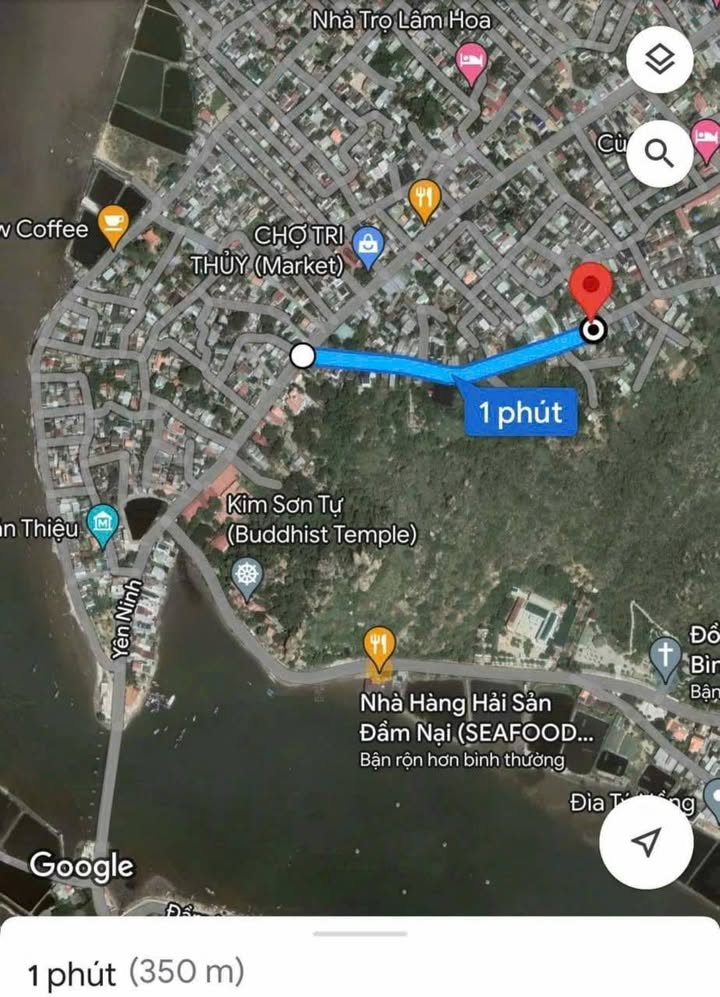Tap the 1 phút route label
Viewport: 720px width, 997px height.
520,412
